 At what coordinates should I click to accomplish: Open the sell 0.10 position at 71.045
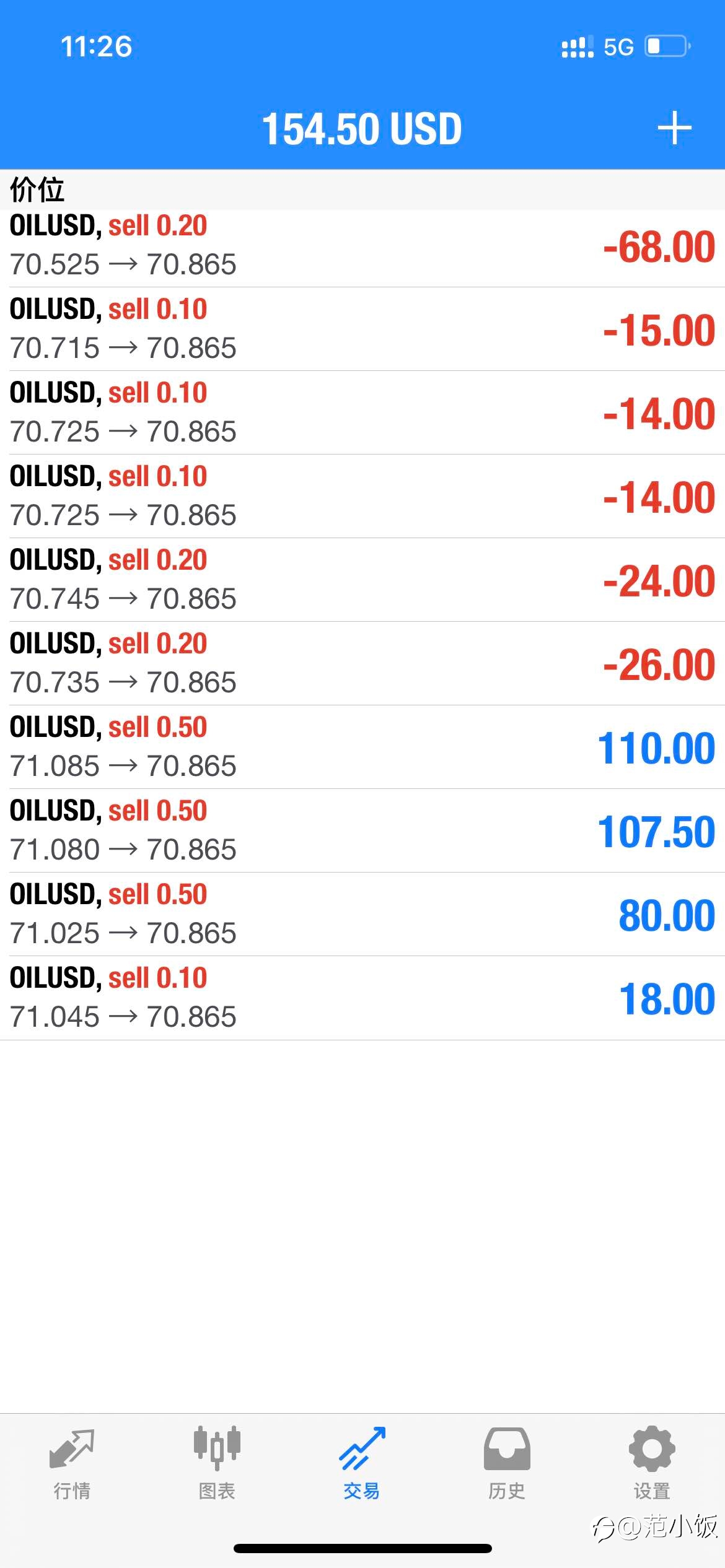coord(362,998)
